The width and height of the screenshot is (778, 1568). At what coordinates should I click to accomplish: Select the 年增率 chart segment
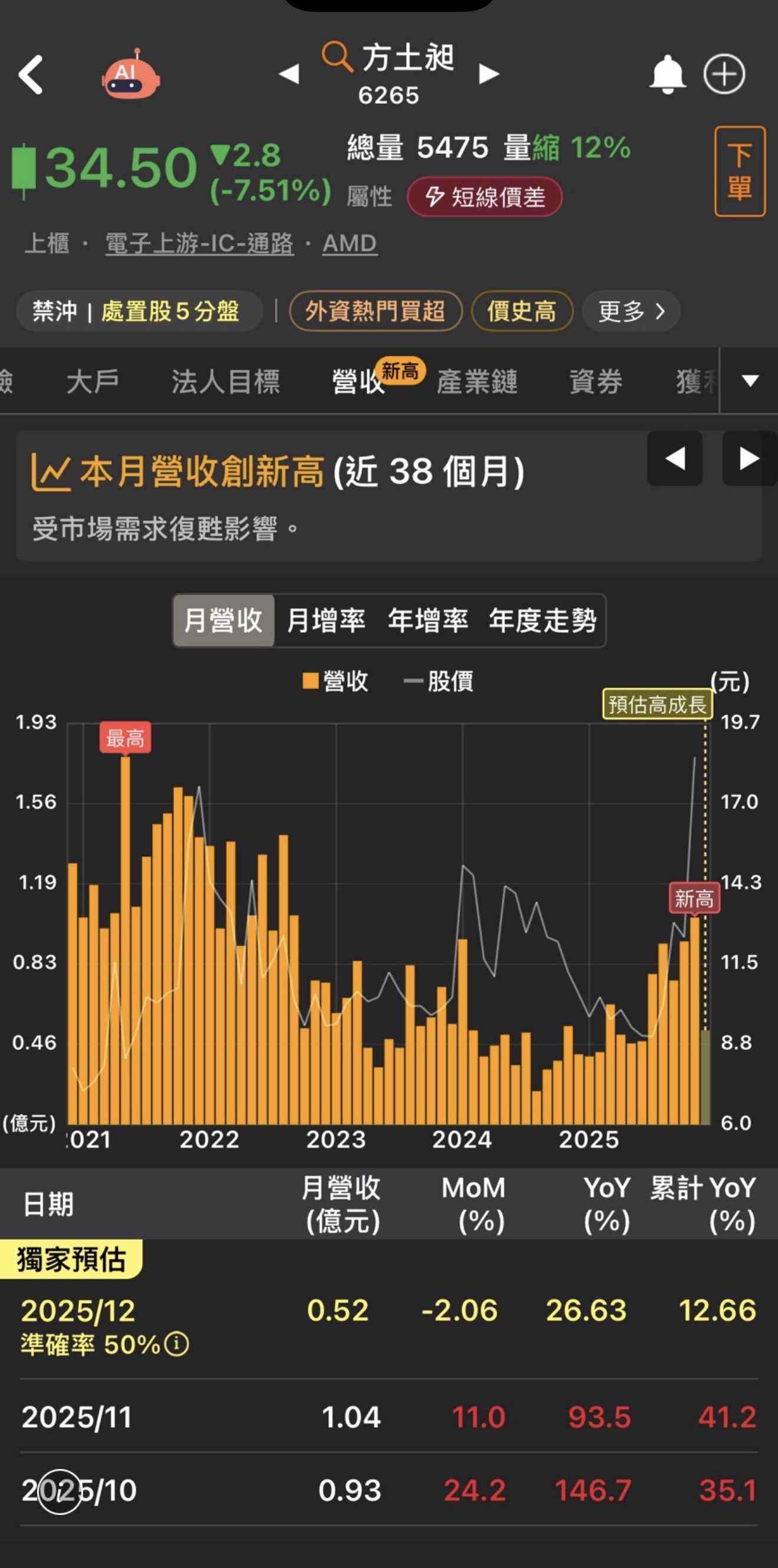tap(428, 620)
